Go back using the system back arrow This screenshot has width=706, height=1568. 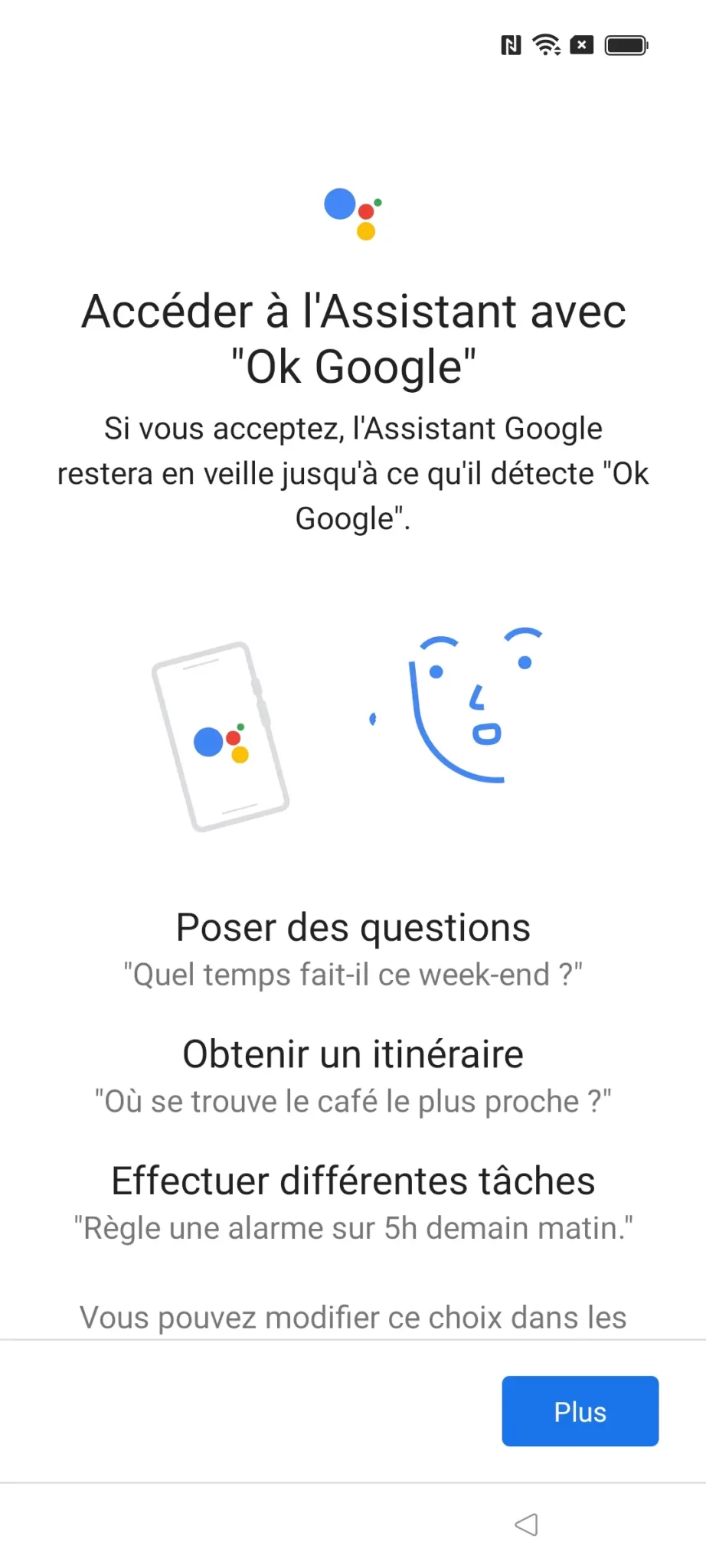tap(526, 1524)
